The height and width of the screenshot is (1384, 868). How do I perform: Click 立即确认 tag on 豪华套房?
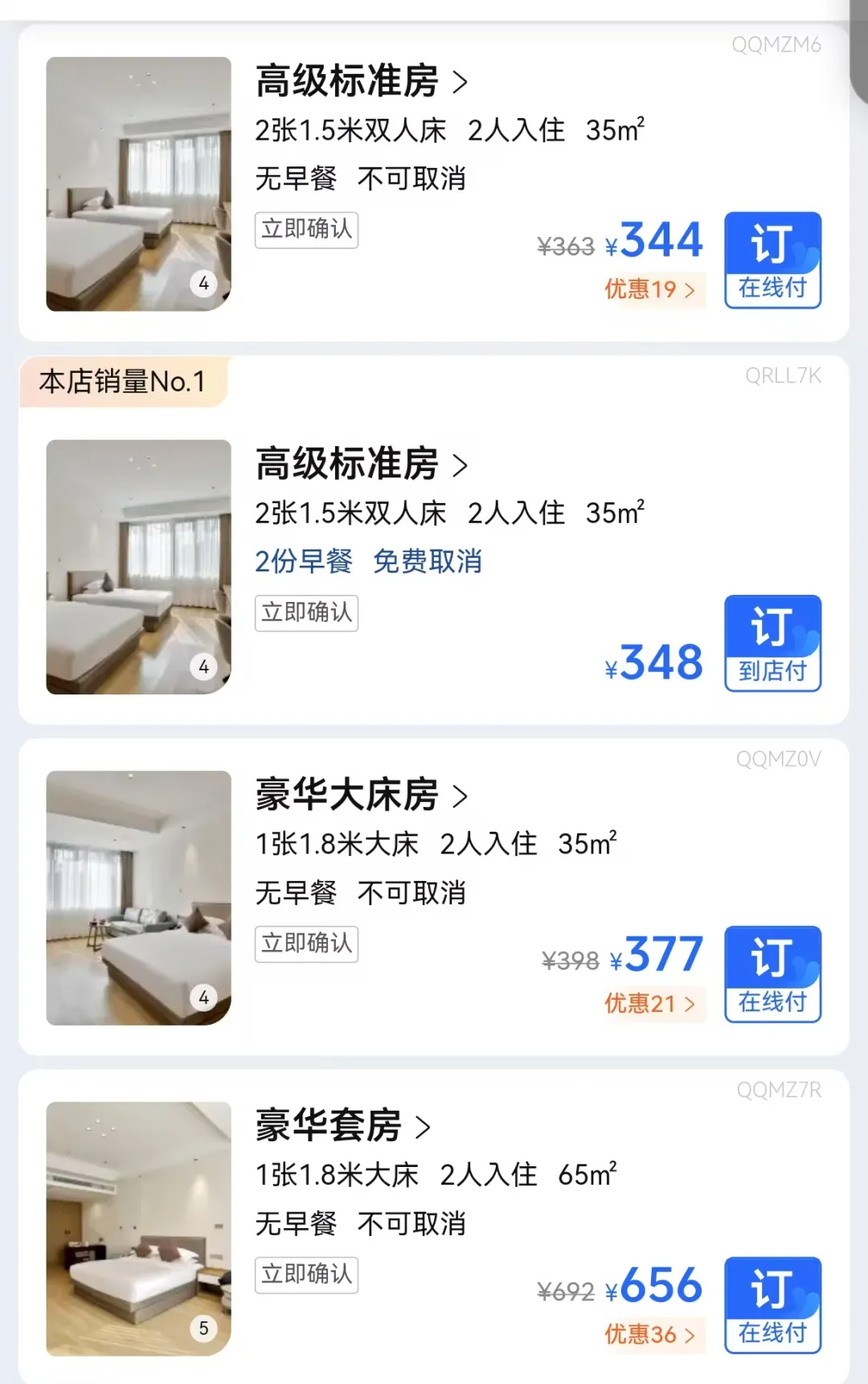click(306, 1275)
